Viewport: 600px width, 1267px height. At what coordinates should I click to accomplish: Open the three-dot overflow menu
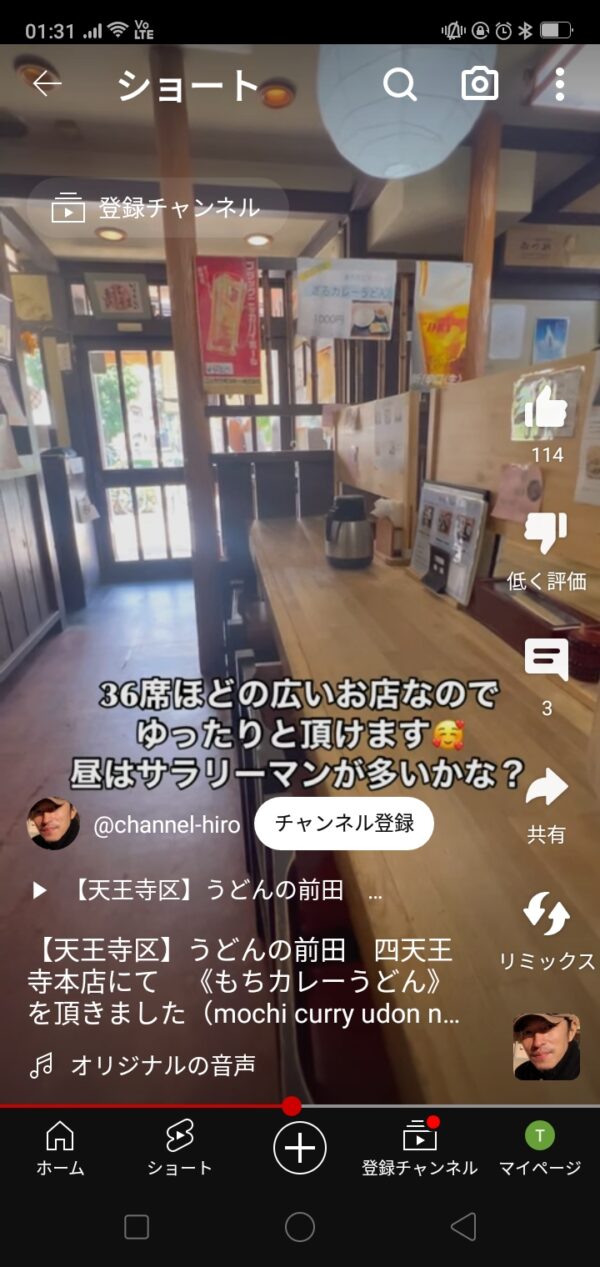[x=559, y=85]
